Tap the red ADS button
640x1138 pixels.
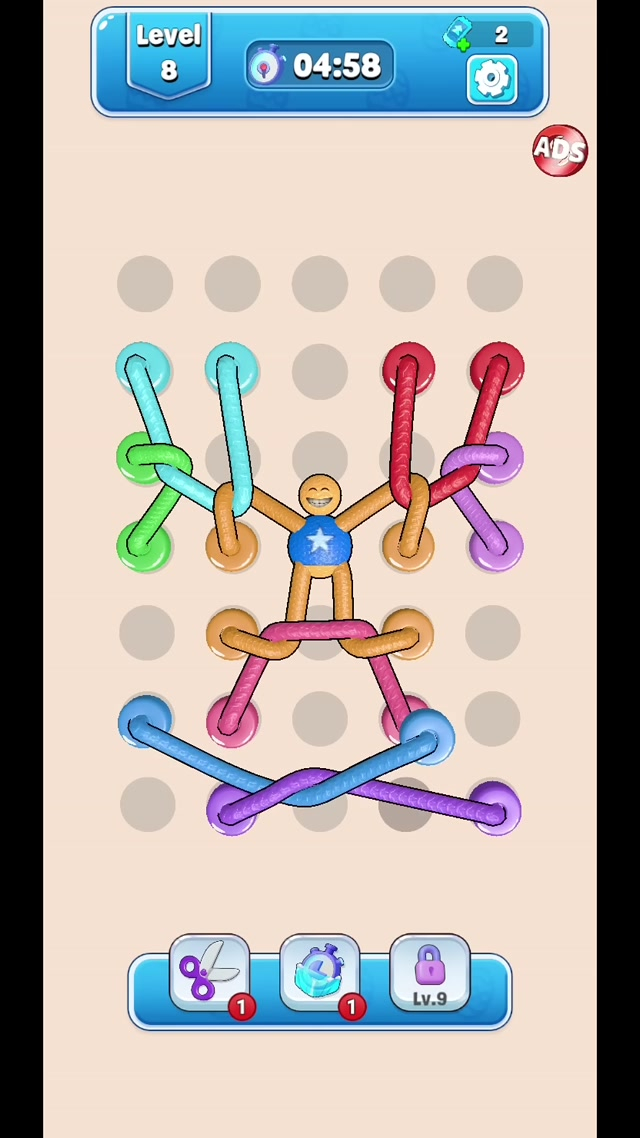pyautogui.click(x=560, y=150)
